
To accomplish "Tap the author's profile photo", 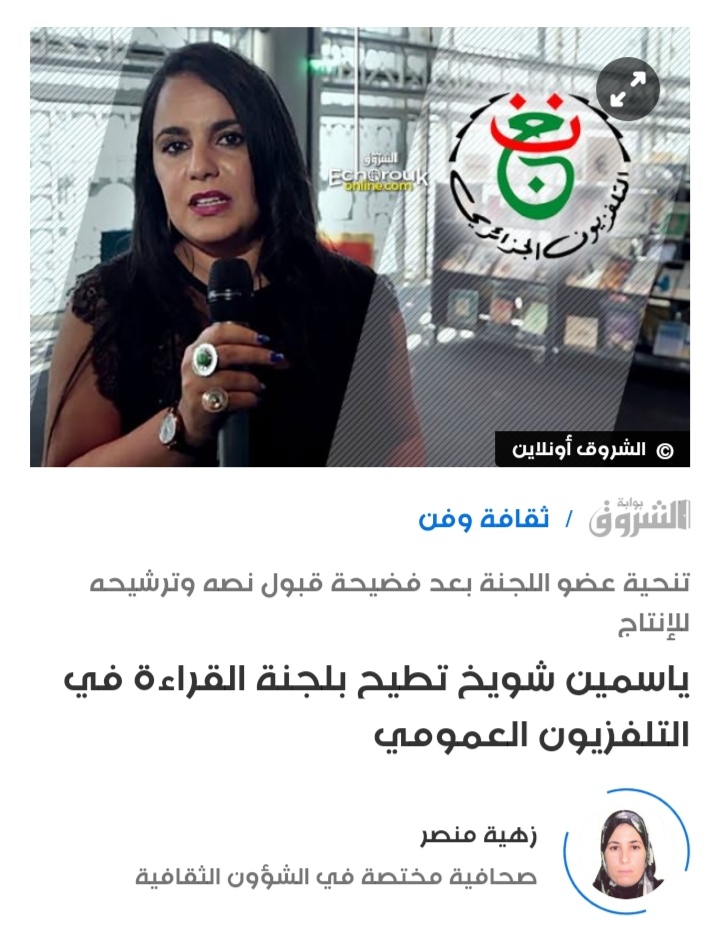I will coord(627,853).
